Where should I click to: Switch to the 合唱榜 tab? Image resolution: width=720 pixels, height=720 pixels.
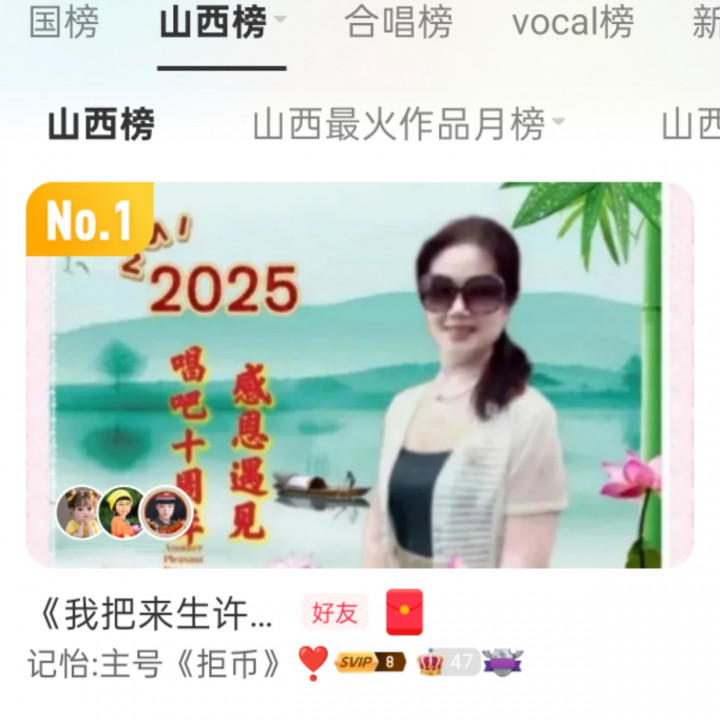point(398,22)
